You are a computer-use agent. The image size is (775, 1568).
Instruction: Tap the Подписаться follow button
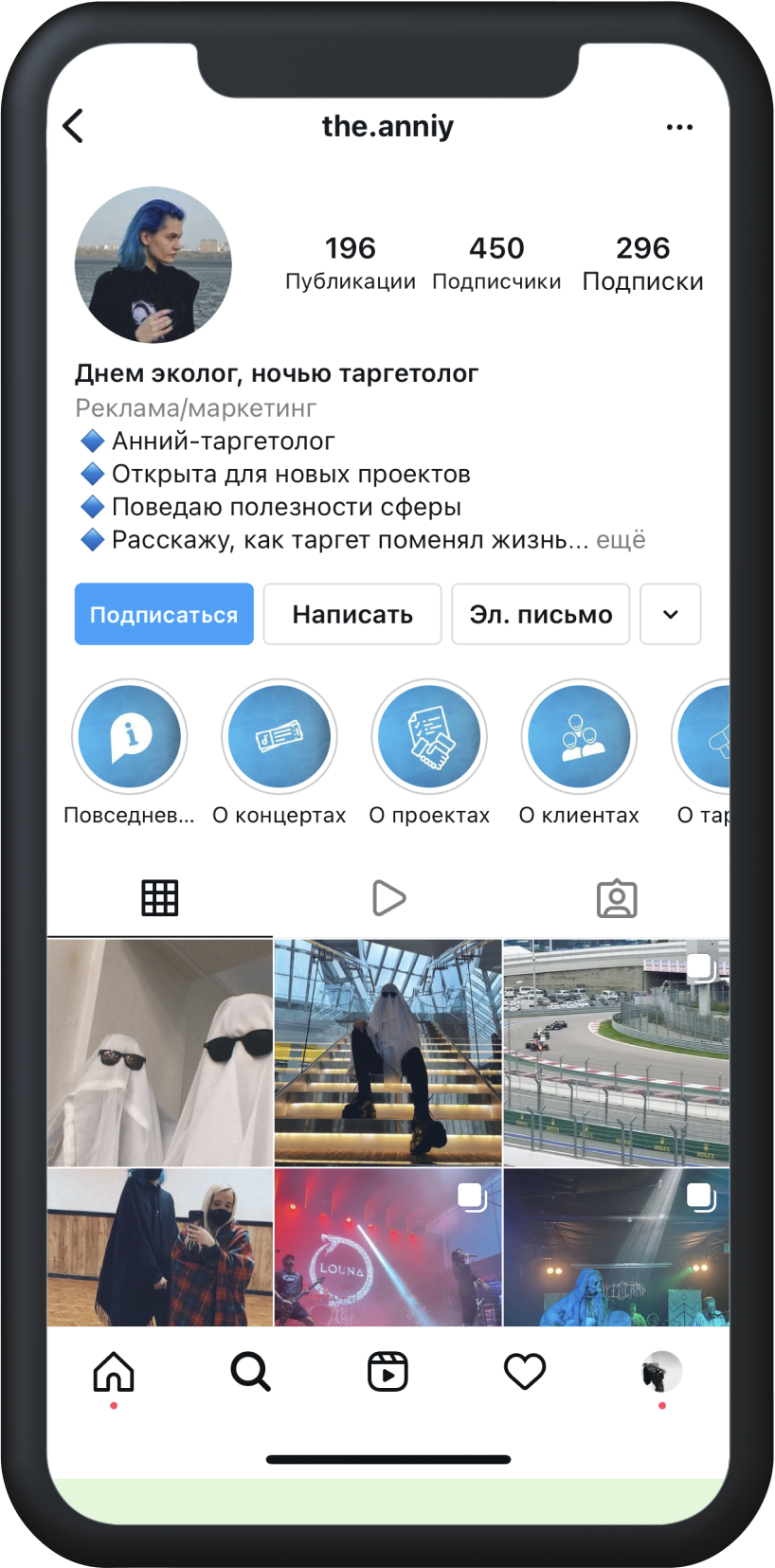tap(164, 614)
